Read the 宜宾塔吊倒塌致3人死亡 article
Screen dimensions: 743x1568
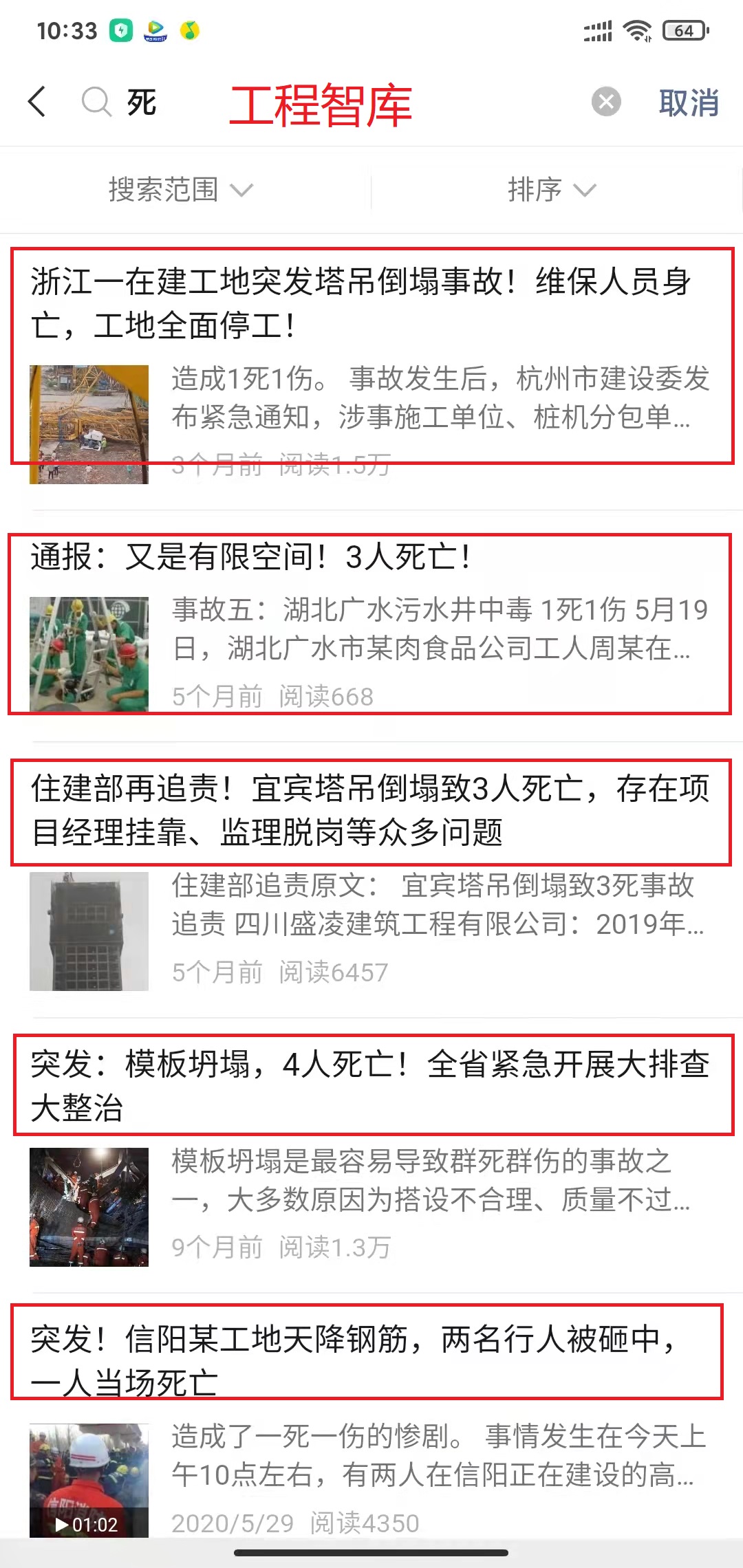coord(370,810)
